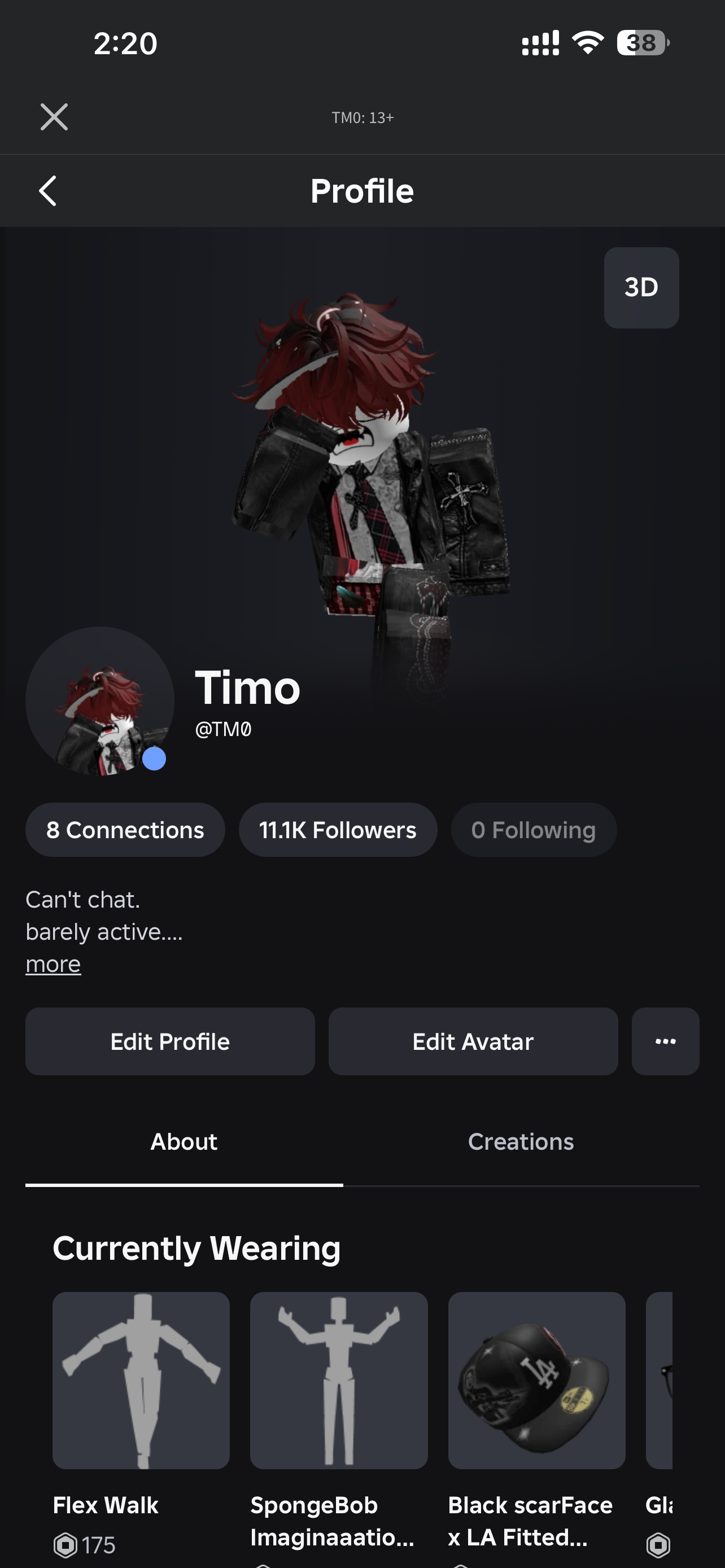Open the SpongeBob Imaginaaation item
Screen dimensions: 725x1568
338,1380
